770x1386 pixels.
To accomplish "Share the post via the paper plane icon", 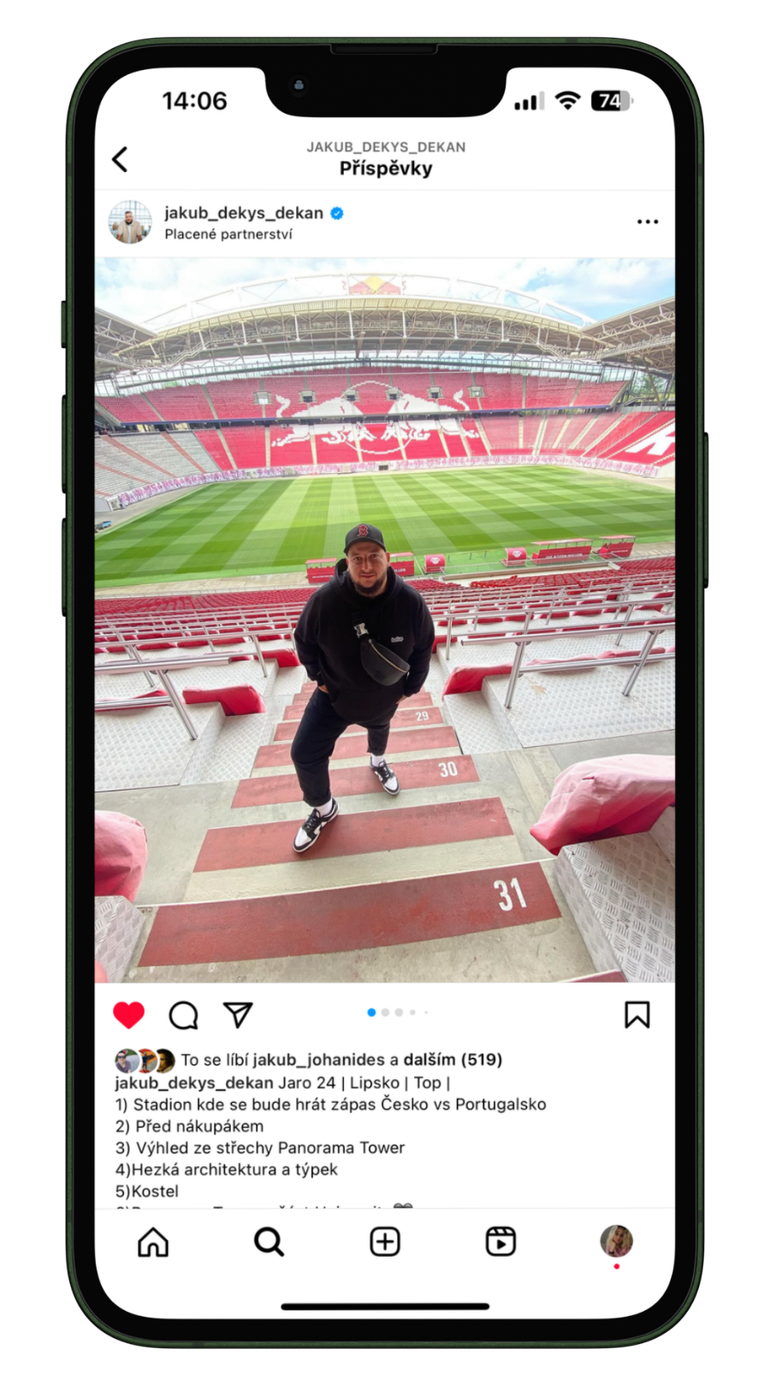I will (x=237, y=1015).
